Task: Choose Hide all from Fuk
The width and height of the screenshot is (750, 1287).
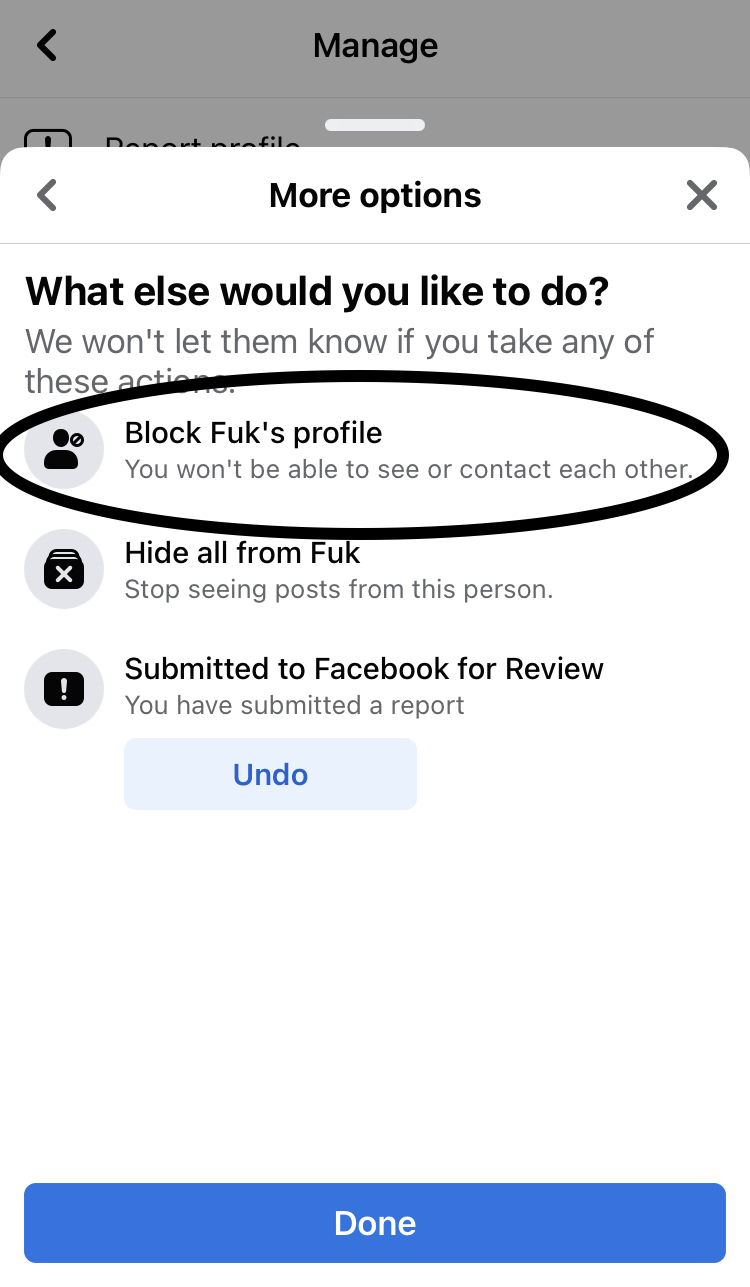Action: [x=375, y=569]
